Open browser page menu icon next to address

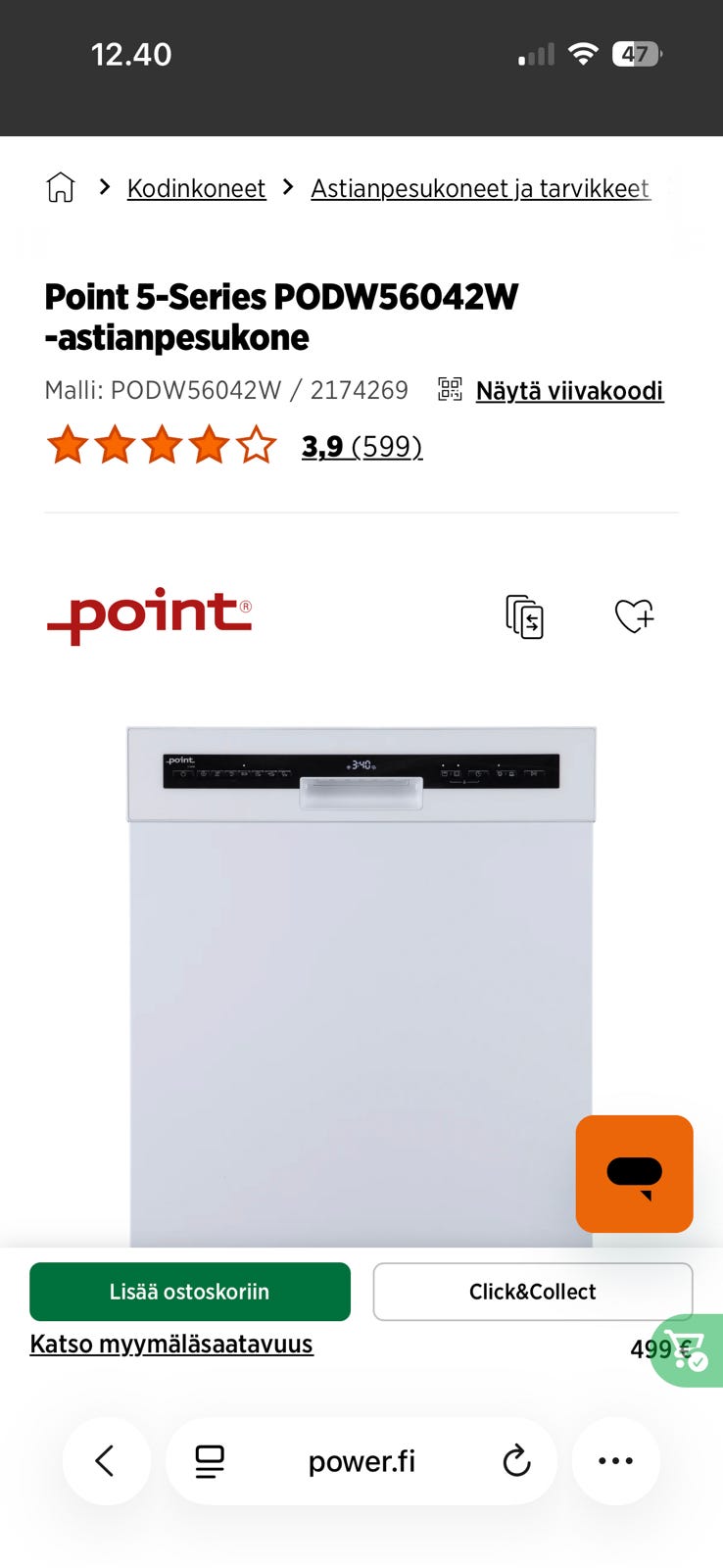point(210,1461)
